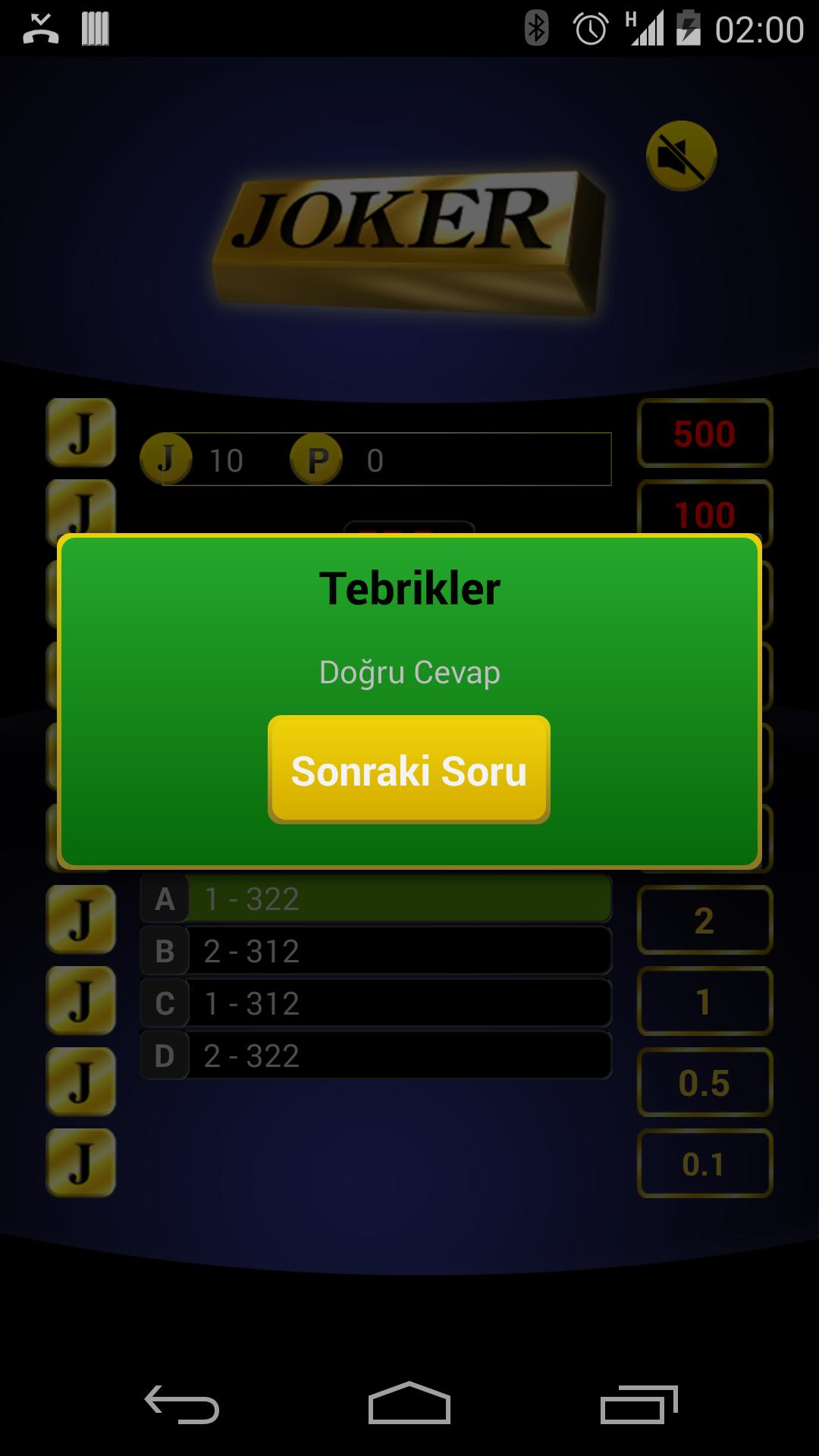This screenshot has height=1456, width=819.
Task: Tap the Sonraki Soru button
Action: [409, 770]
